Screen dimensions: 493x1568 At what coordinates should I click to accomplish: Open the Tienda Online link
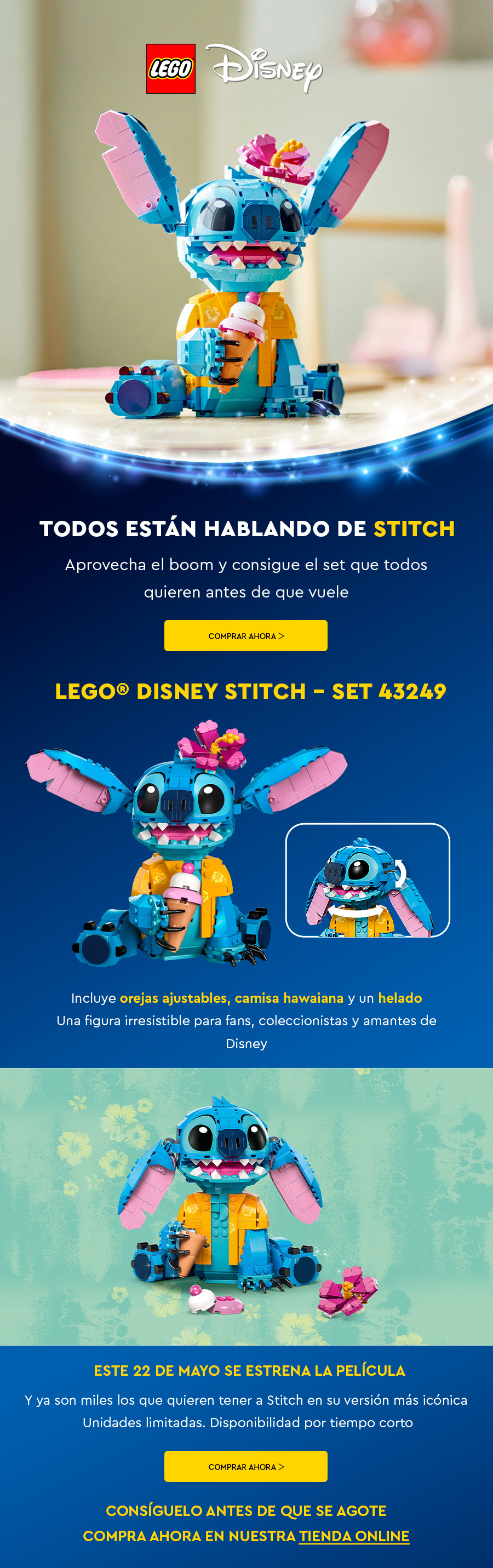click(354, 1536)
